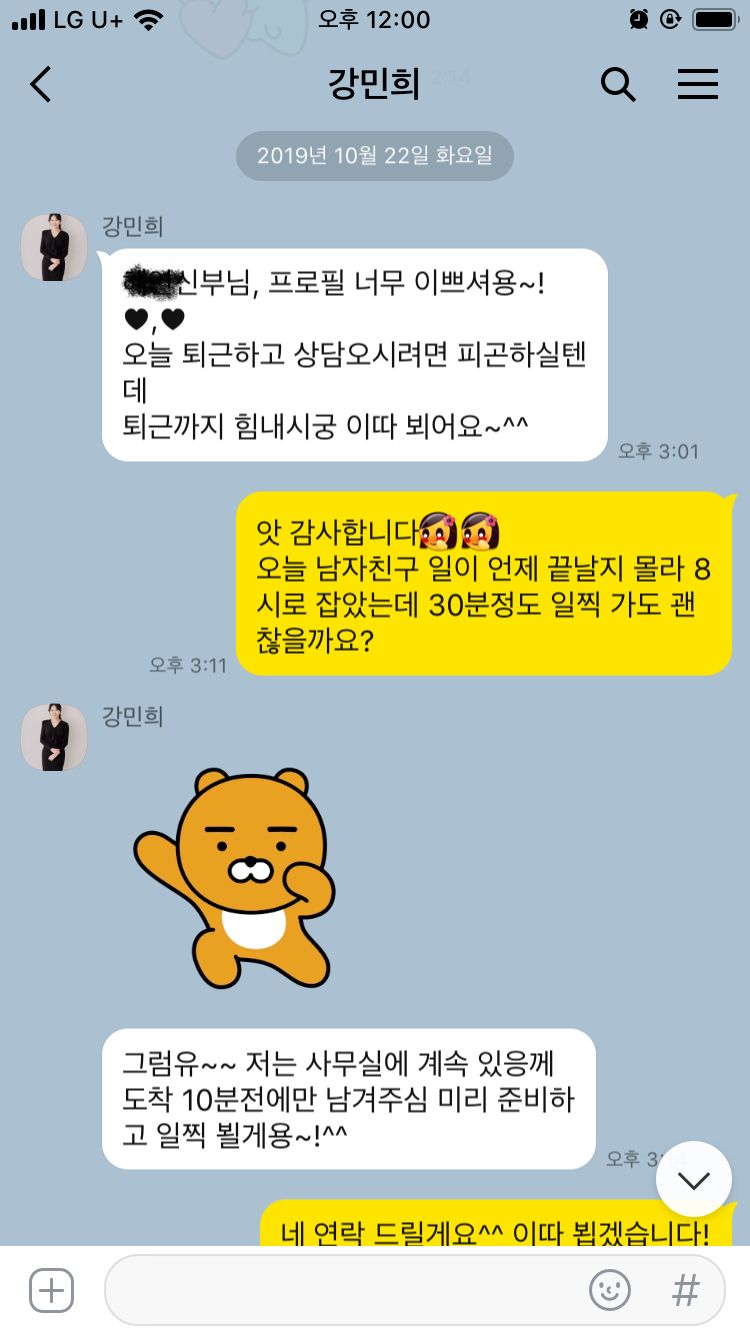
Task: Open the chat room hamburger menu
Action: tap(698, 85)
